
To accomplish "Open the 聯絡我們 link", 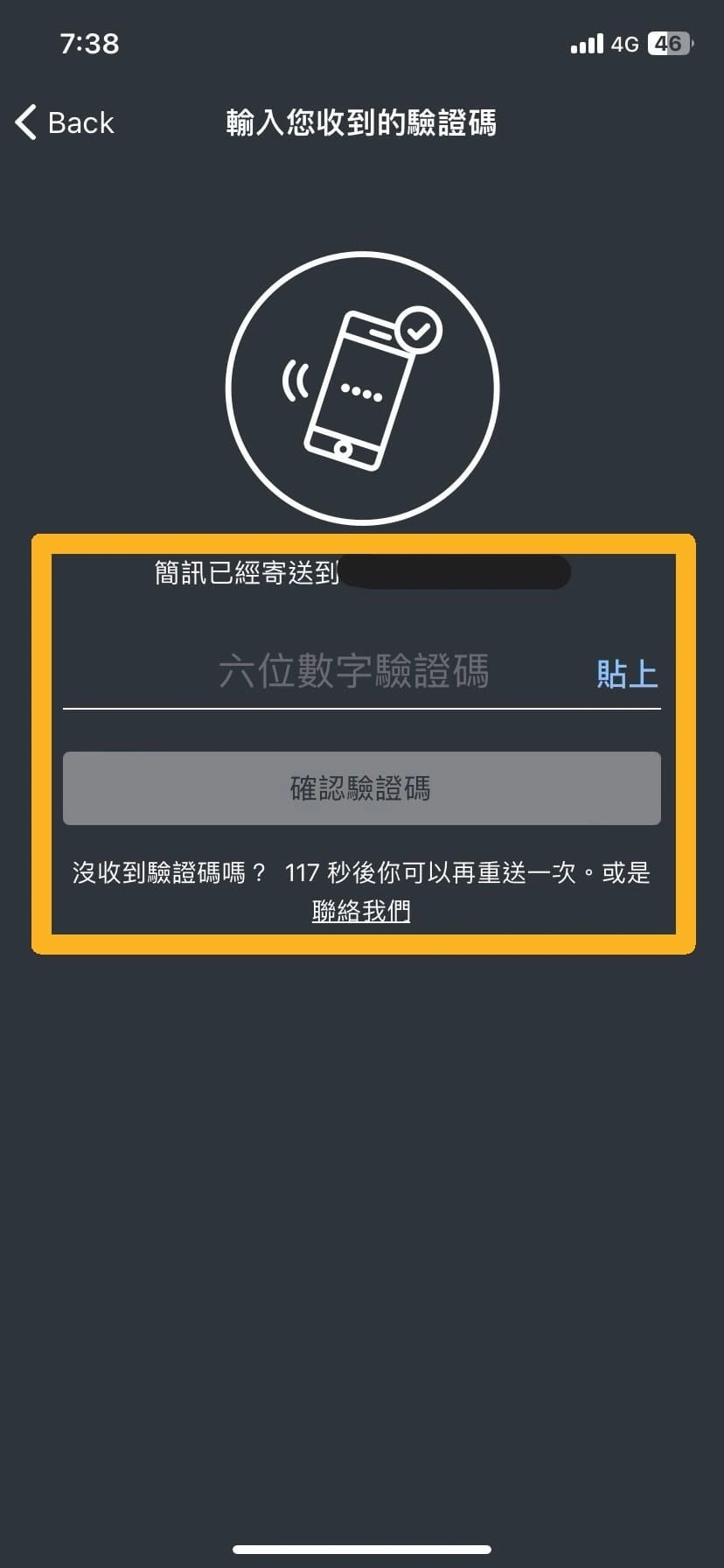I will pyautogui.click(x=361, y=911).
